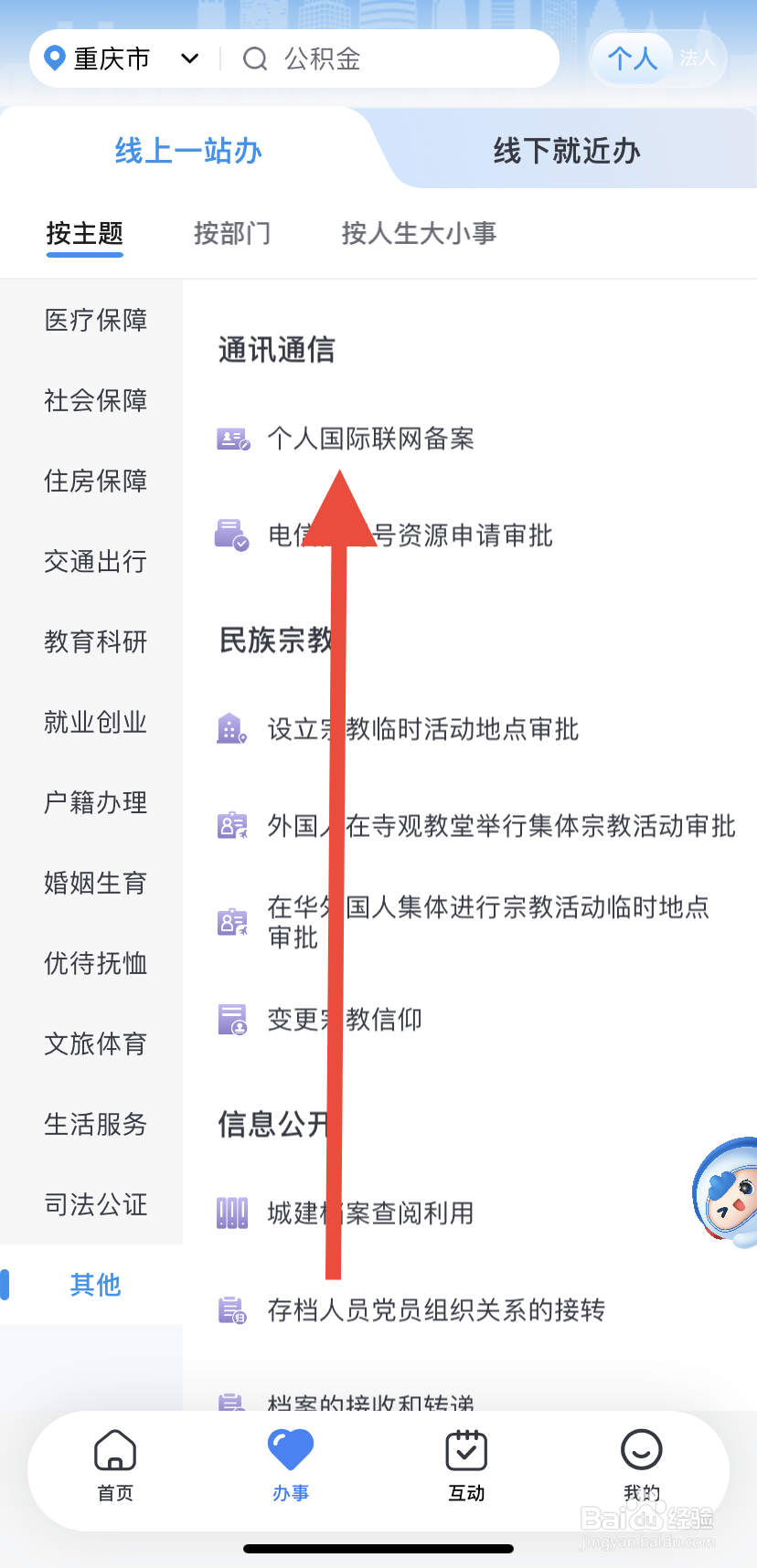This screenshot has height=1568, width=757.
Task: Switch to the 按部门 tab
Action: pyautogui.click(x=232, y=233)
